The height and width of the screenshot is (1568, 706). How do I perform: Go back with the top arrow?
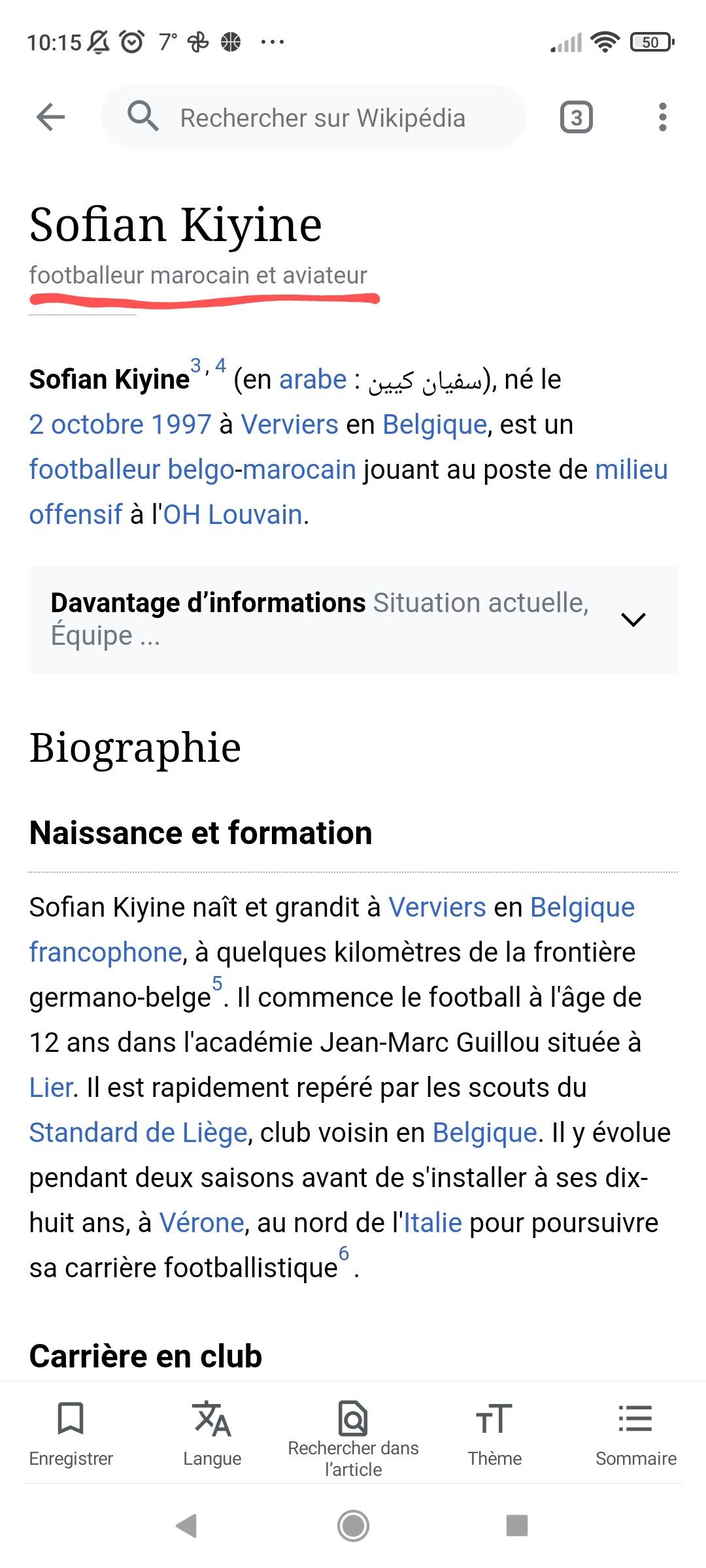[50, 118]
